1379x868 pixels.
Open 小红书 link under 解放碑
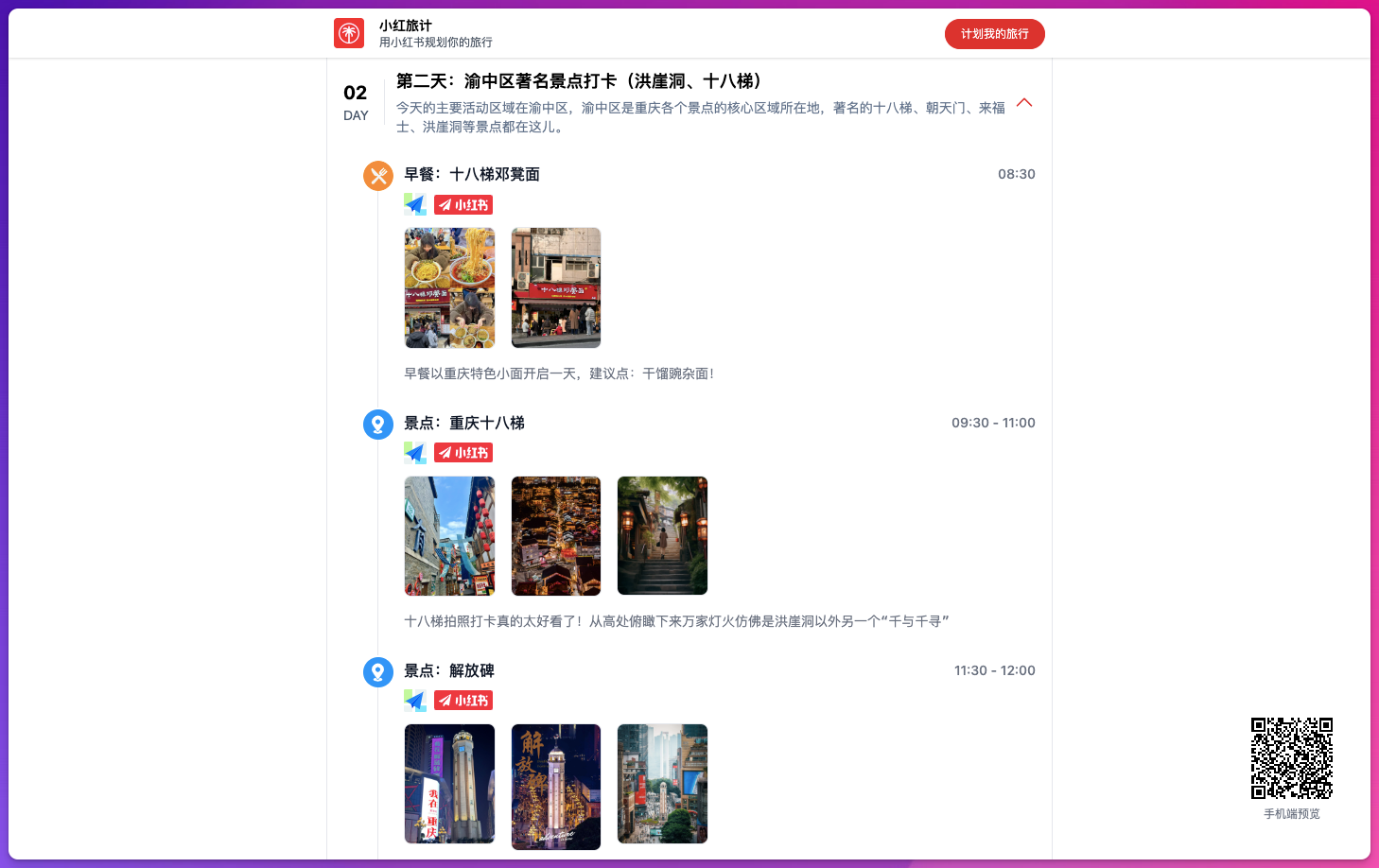tap(463, 701)
